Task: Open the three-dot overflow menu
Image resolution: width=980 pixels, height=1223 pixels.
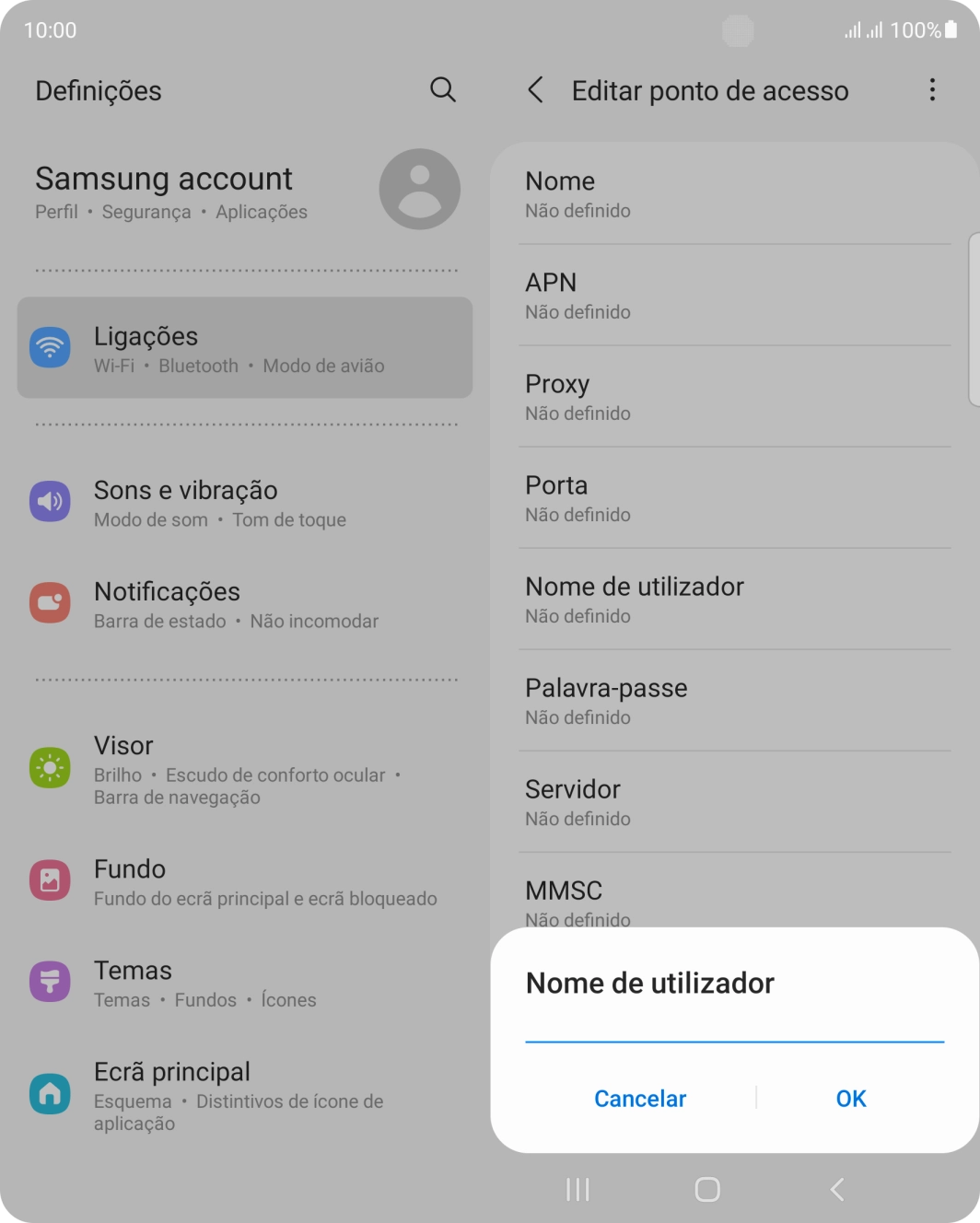Action: click(x=934, y=90)
